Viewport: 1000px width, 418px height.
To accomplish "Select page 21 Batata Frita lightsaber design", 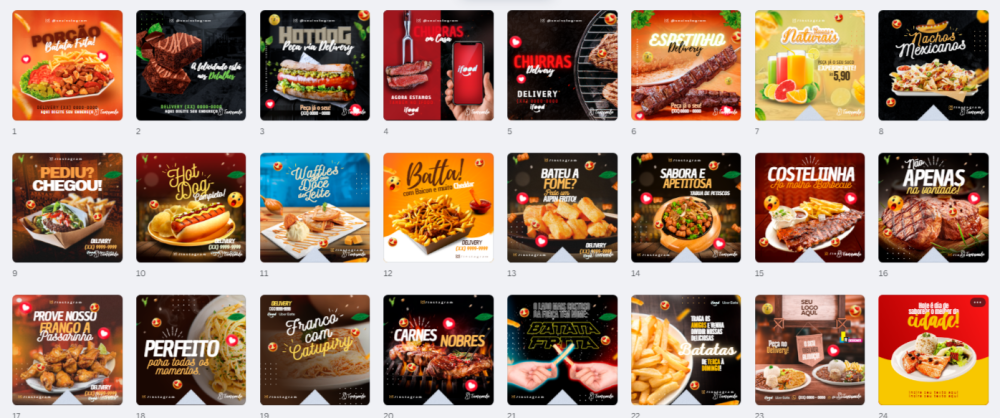I will pyautogui.click(x=562, y=350).
